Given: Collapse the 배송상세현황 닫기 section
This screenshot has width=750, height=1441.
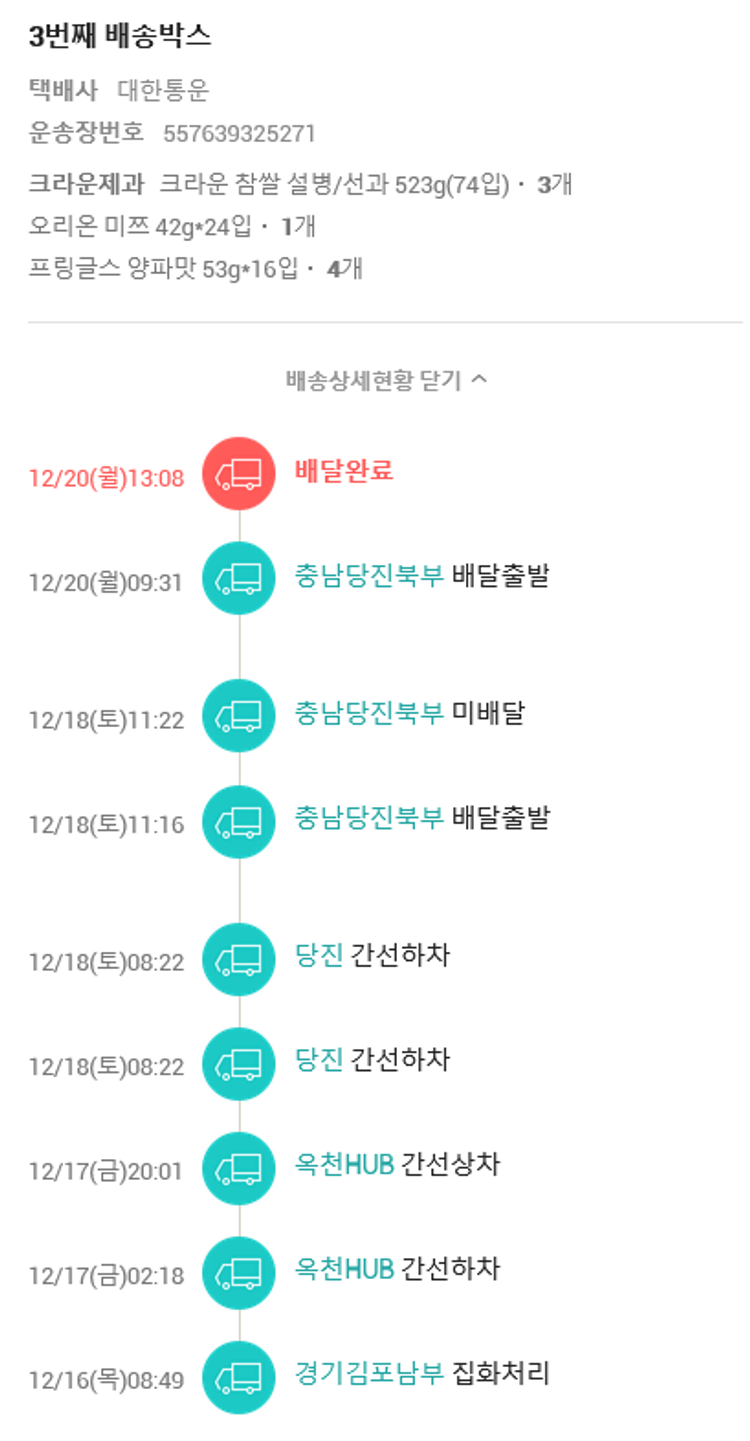Looking at the screenshot, I should coord(386,381).
